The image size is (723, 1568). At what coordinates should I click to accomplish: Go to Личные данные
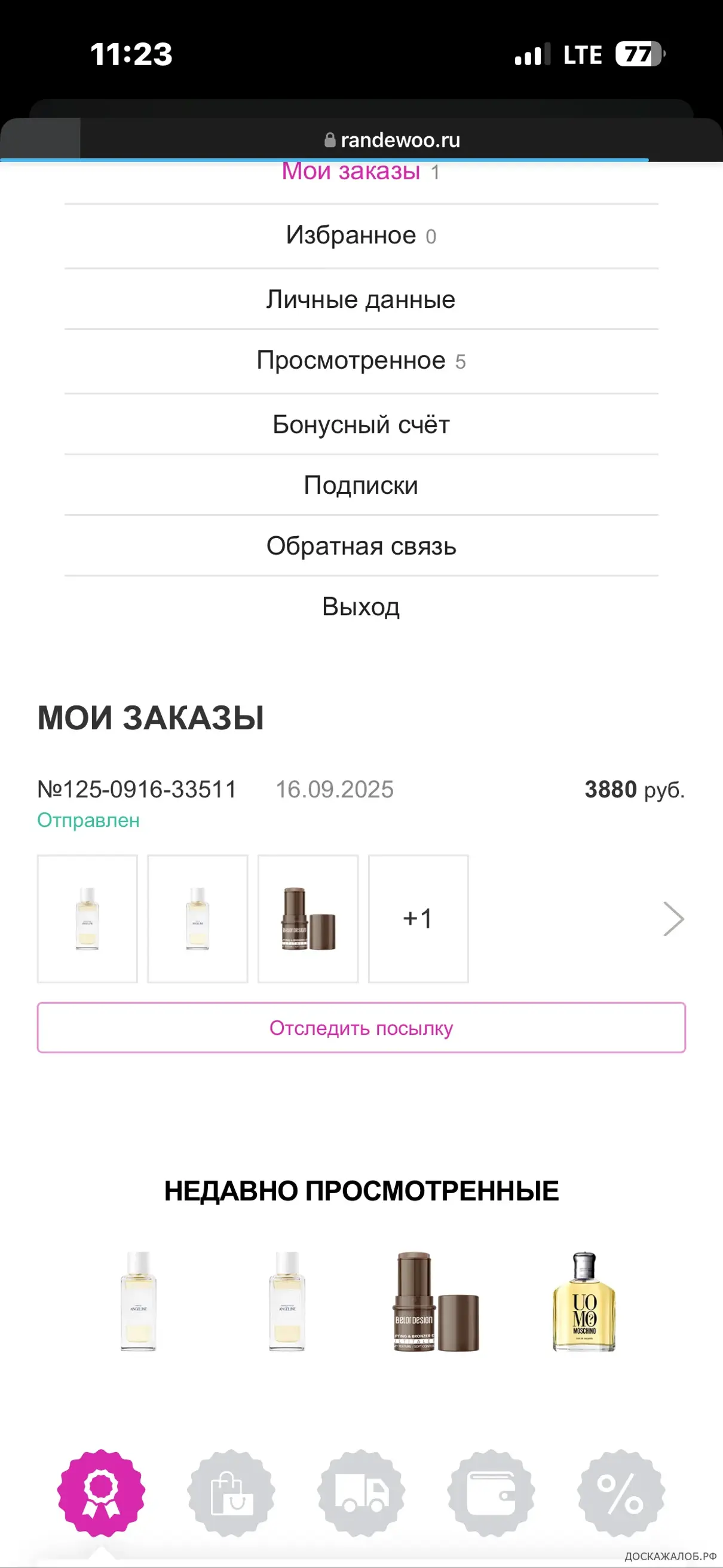pos(360,299)
